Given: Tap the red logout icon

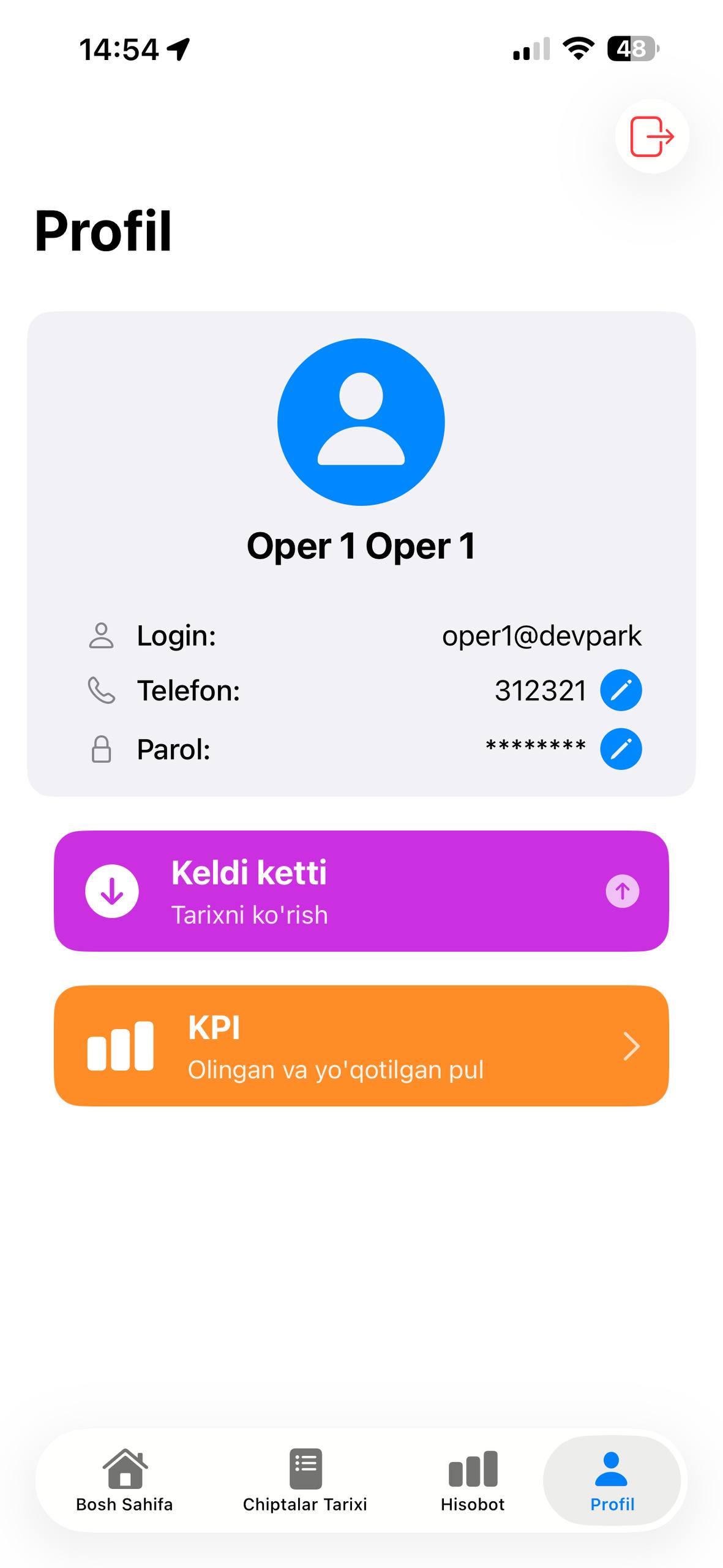Looking at the screenshot, I should 651,136.
